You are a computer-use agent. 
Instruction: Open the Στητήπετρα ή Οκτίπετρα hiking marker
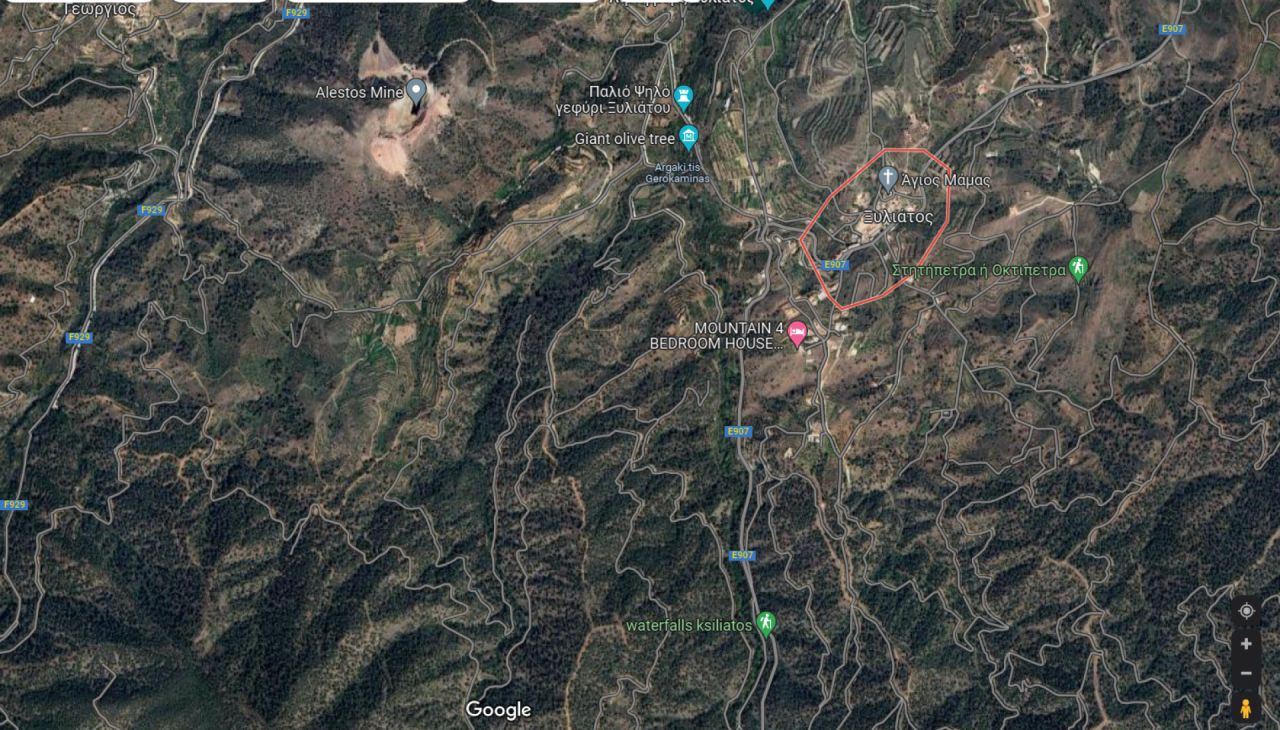1077,268
